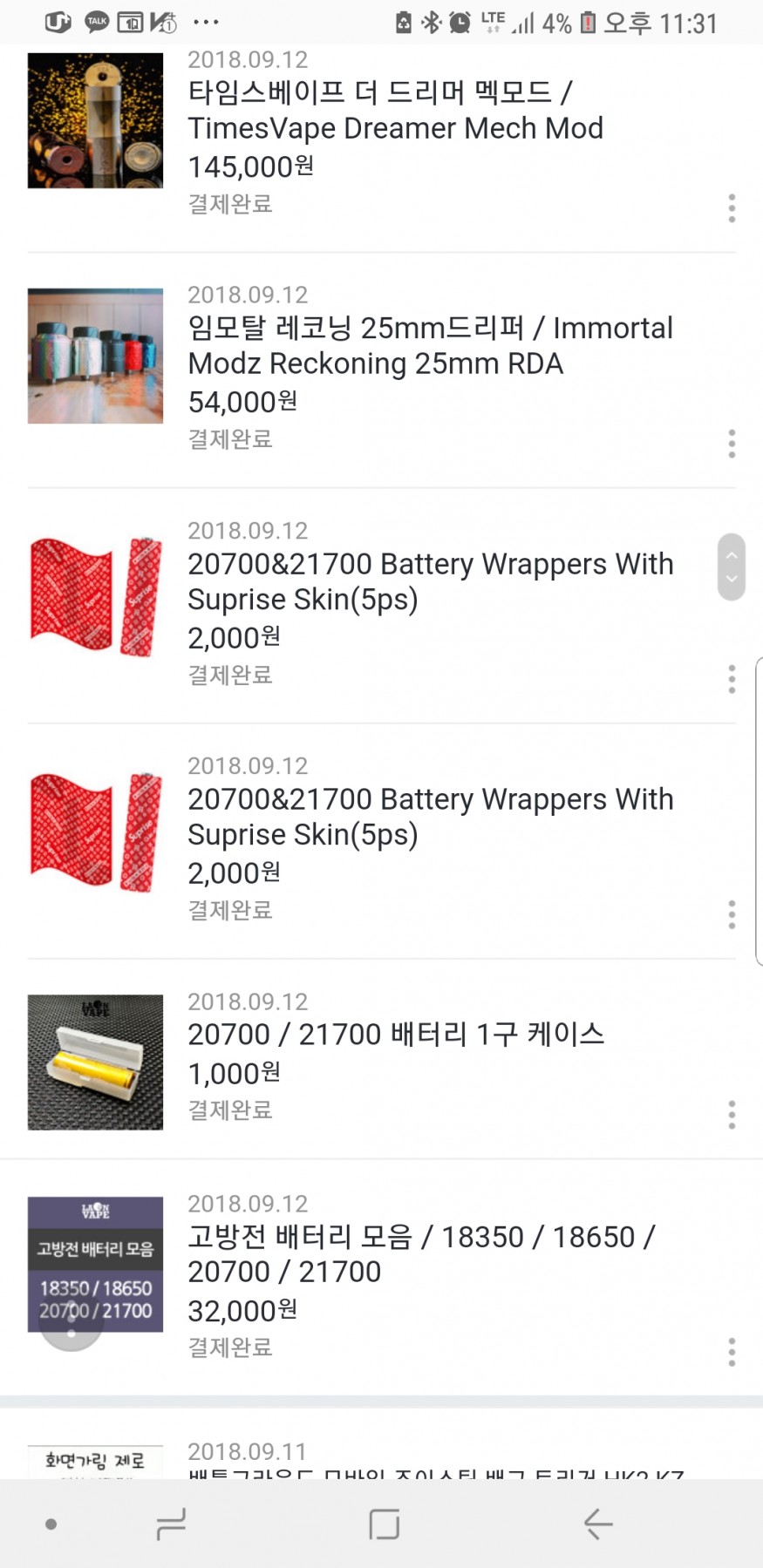763x1568 pixels.
Task: Go back using the system back button
Action: click(598, 1524)
